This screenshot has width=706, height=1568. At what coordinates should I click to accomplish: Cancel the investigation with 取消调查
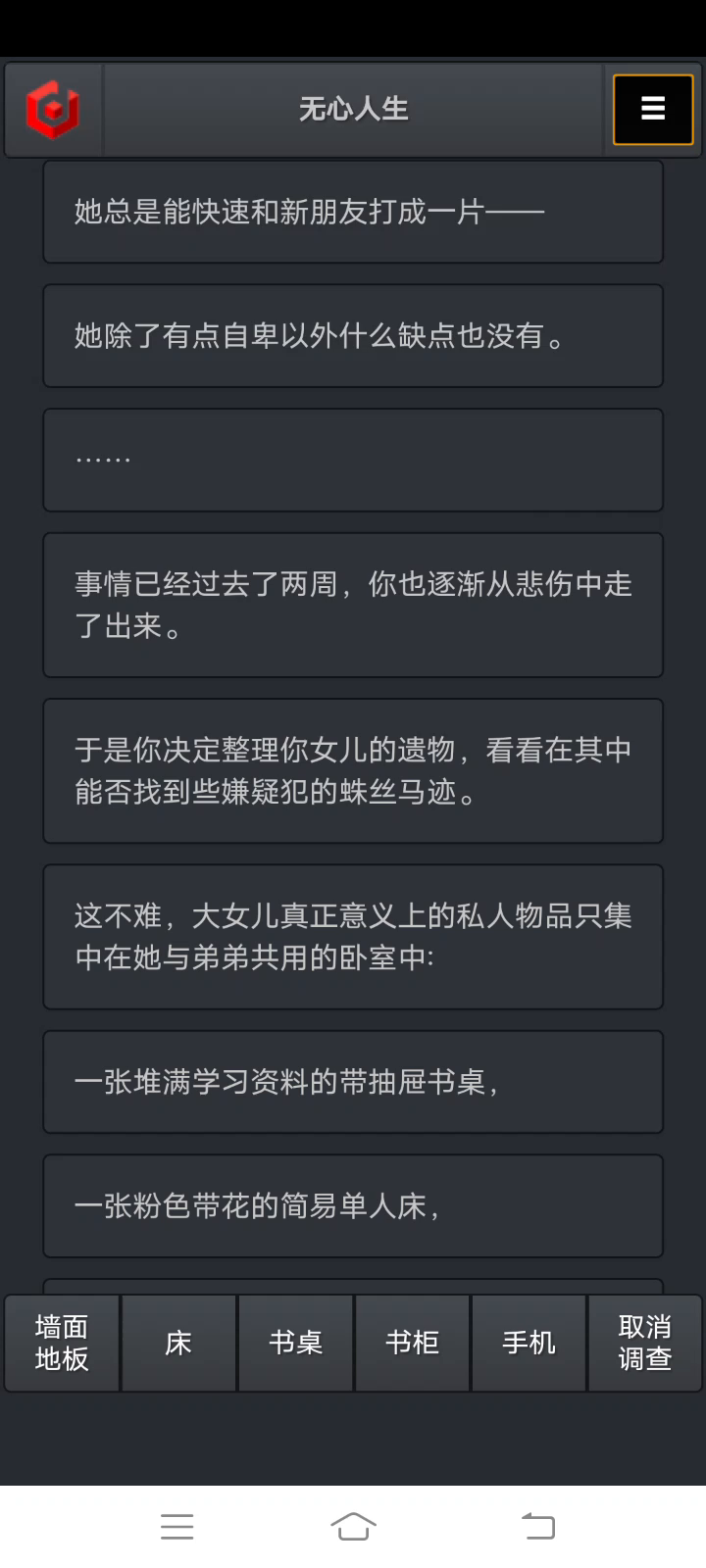point(645,1343)
